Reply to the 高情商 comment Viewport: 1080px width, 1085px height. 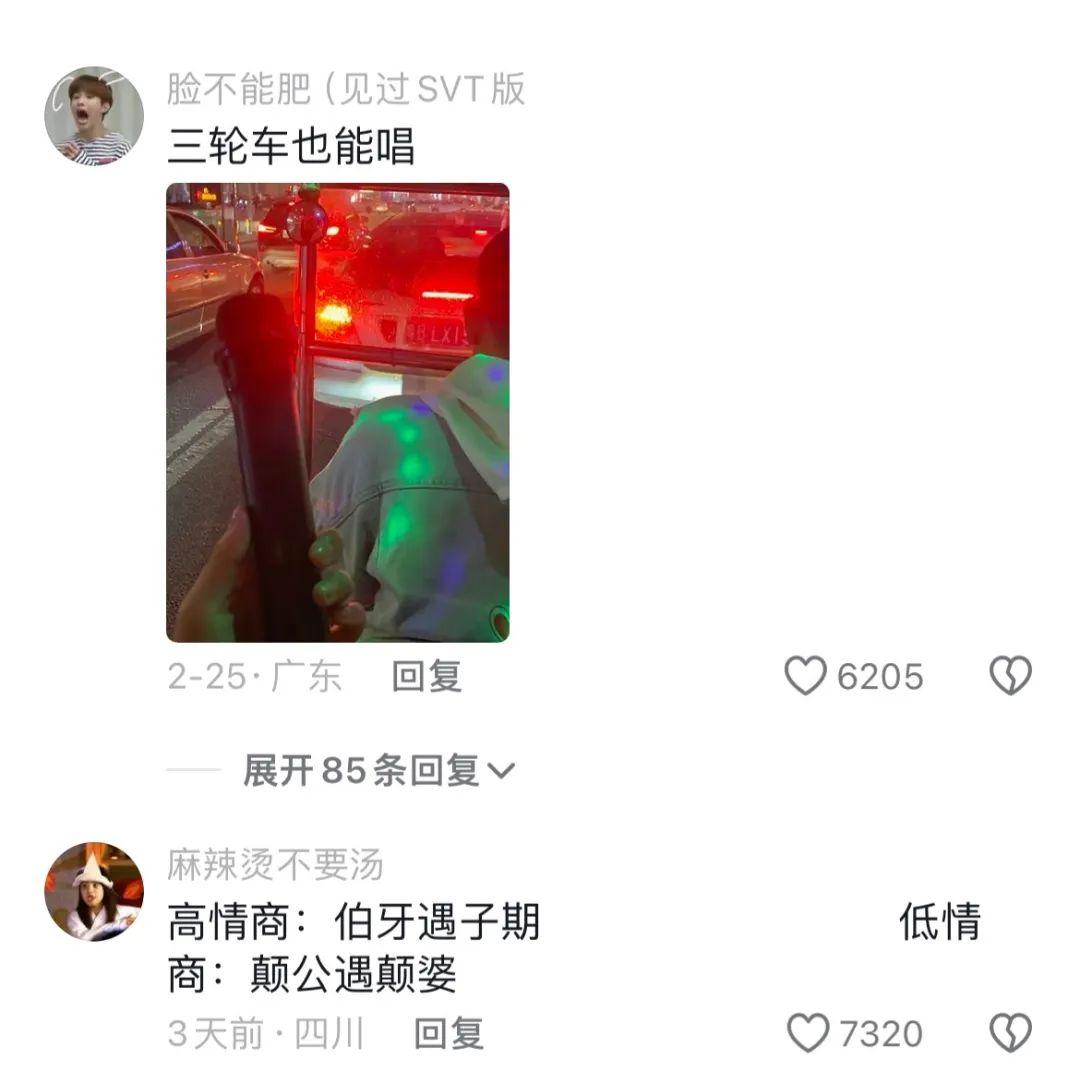click(x=448, y=1034)
